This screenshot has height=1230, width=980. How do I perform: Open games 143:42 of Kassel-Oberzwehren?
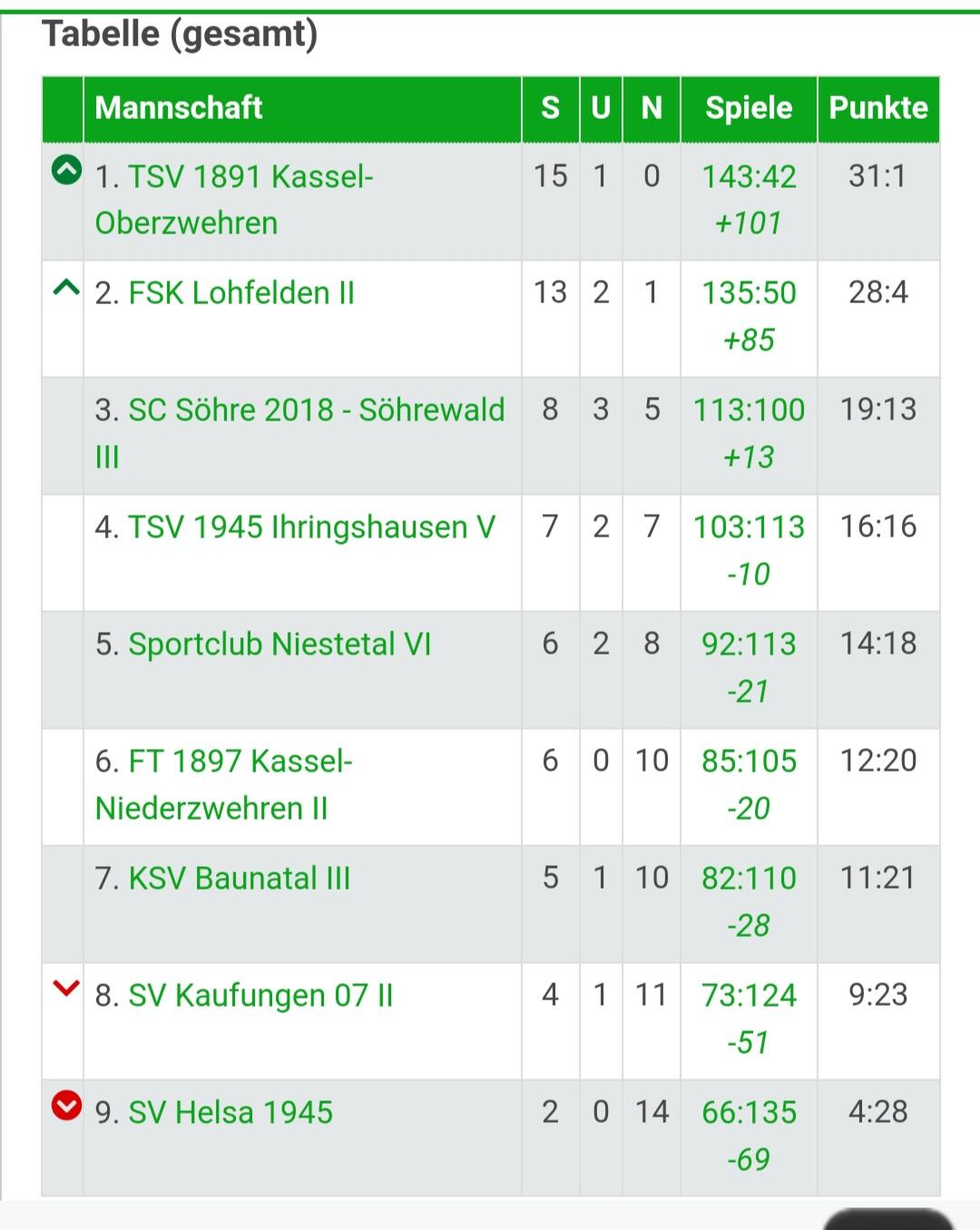pyautogui.click(x=749, y=177)
